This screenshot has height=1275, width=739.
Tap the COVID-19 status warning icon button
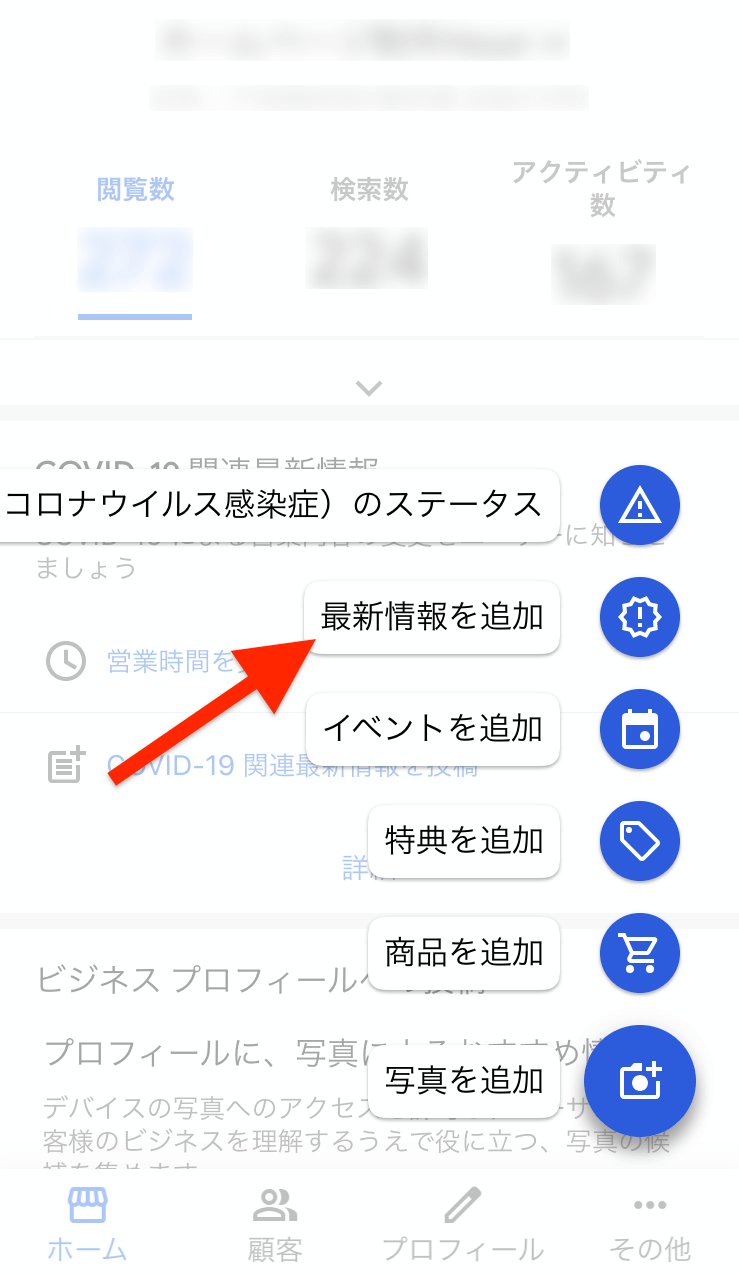639,506
